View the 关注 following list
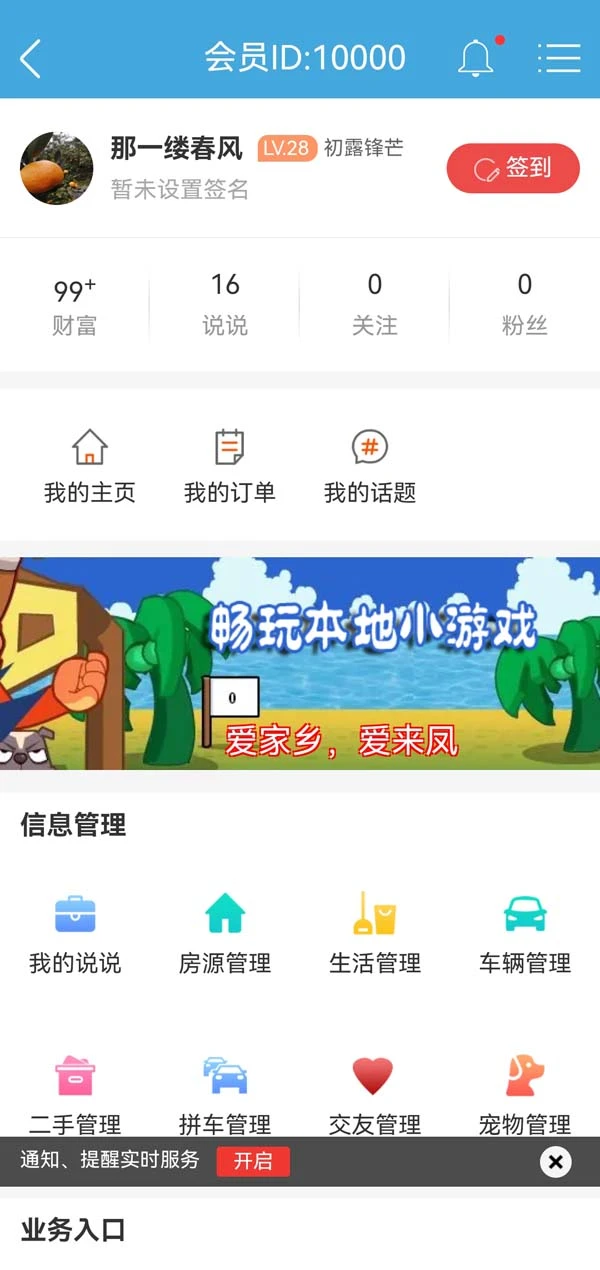This screenshot has height=1270, width=600. (x=375, y=305)
